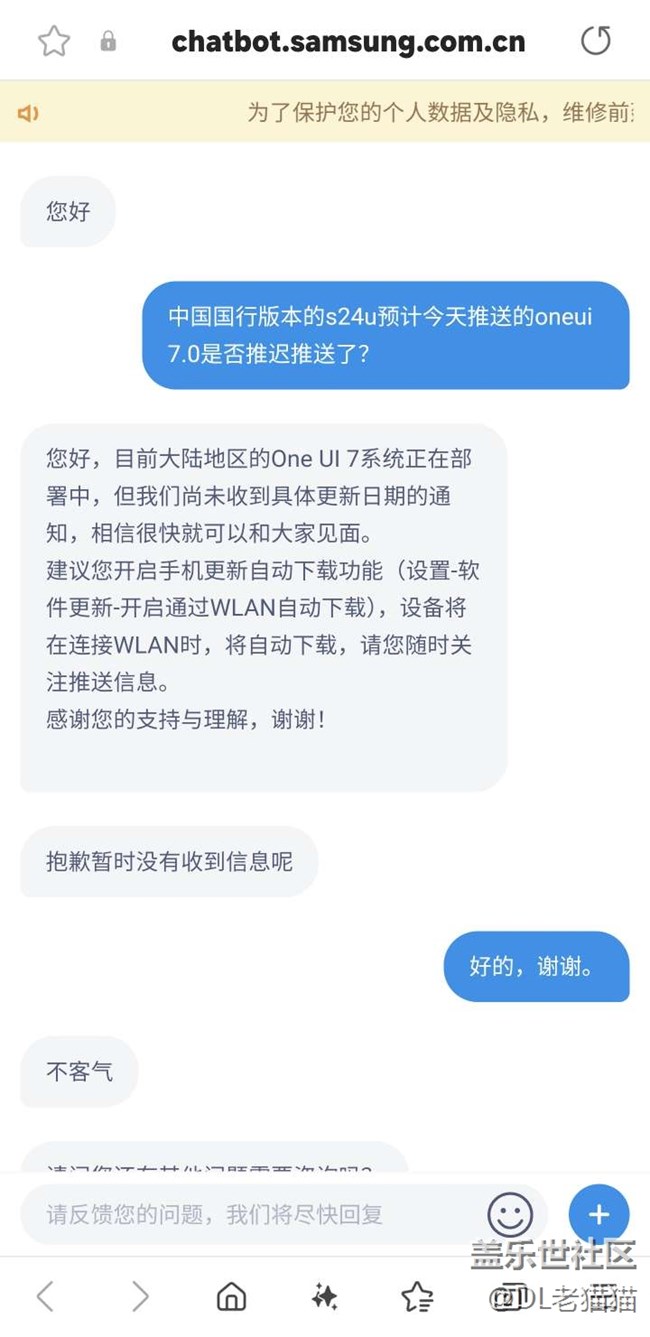Open the browser AI sparkle assistant
The height and width of the screenshot is (1337, 650).
click(x=324, y=1297)
